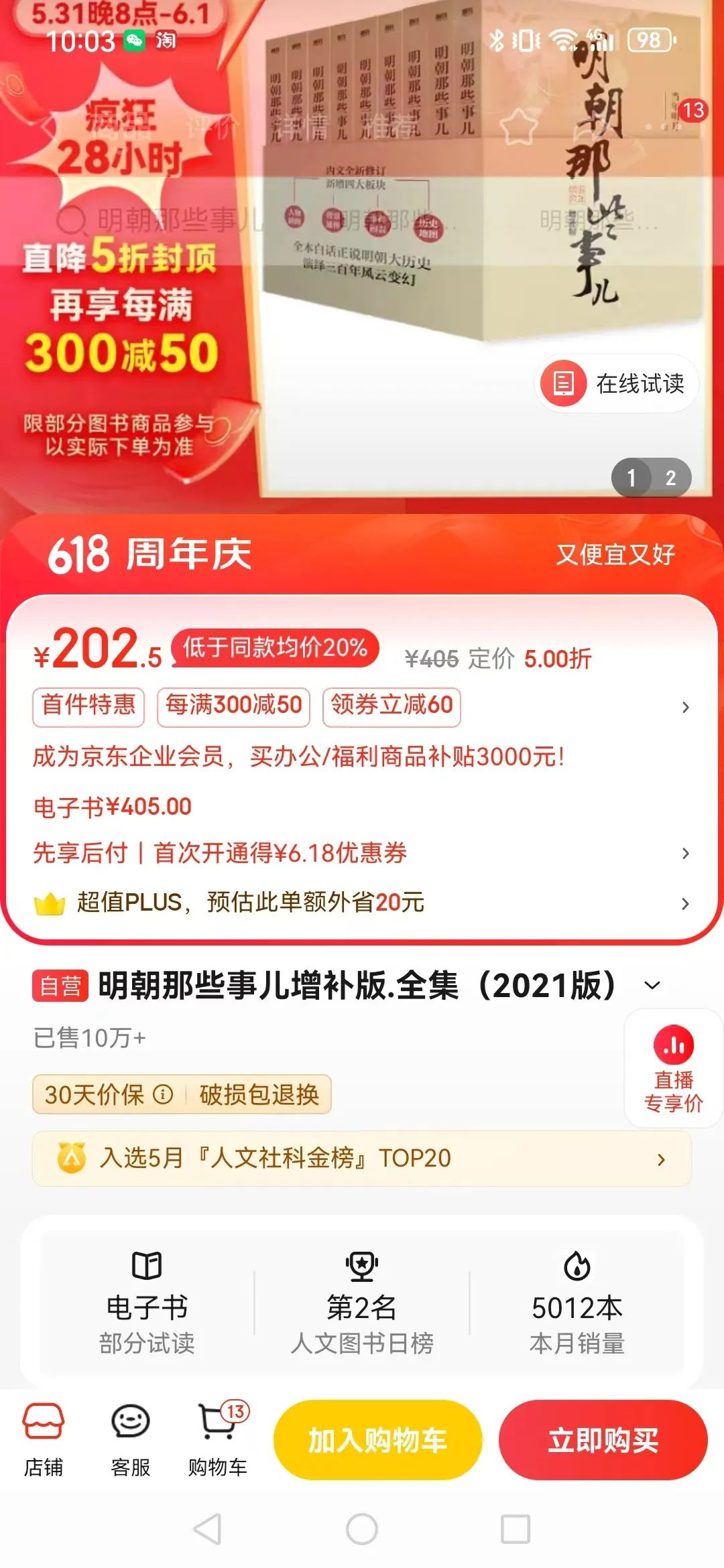Open 直播专享价 live stream price
Image resolution: width=724 pixels, height=1568 pixels.
click(x=673, y=1068)
